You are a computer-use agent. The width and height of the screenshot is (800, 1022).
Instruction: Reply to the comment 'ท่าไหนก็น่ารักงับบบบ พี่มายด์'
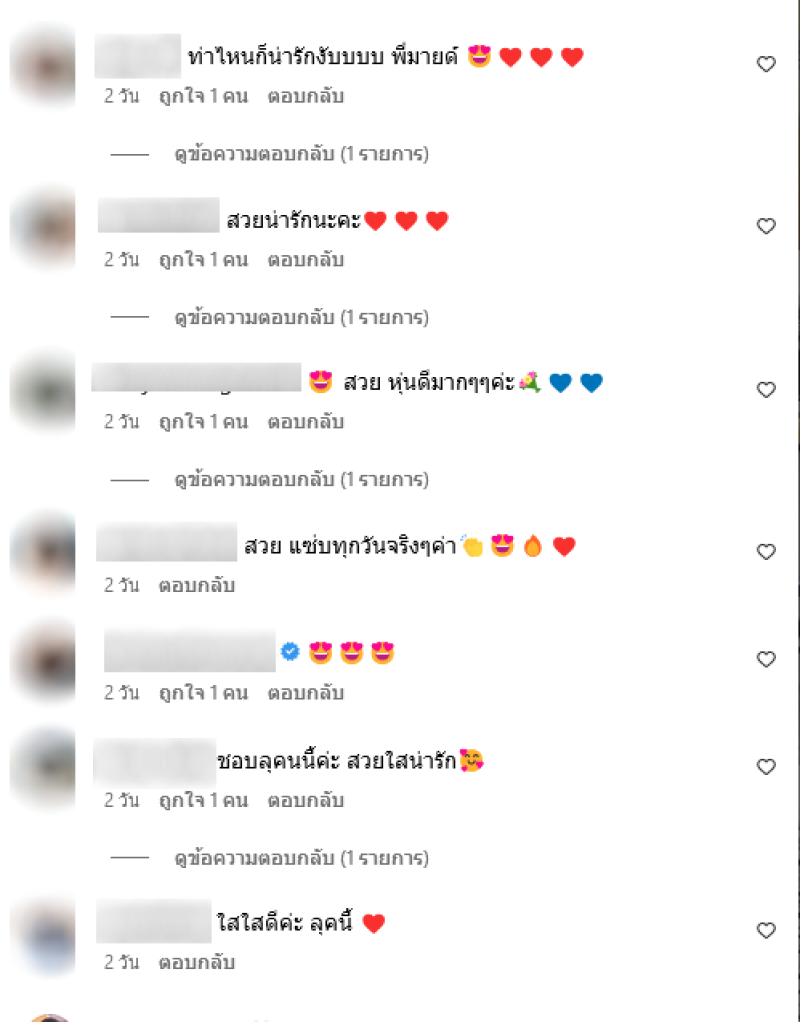pos(305,97)
